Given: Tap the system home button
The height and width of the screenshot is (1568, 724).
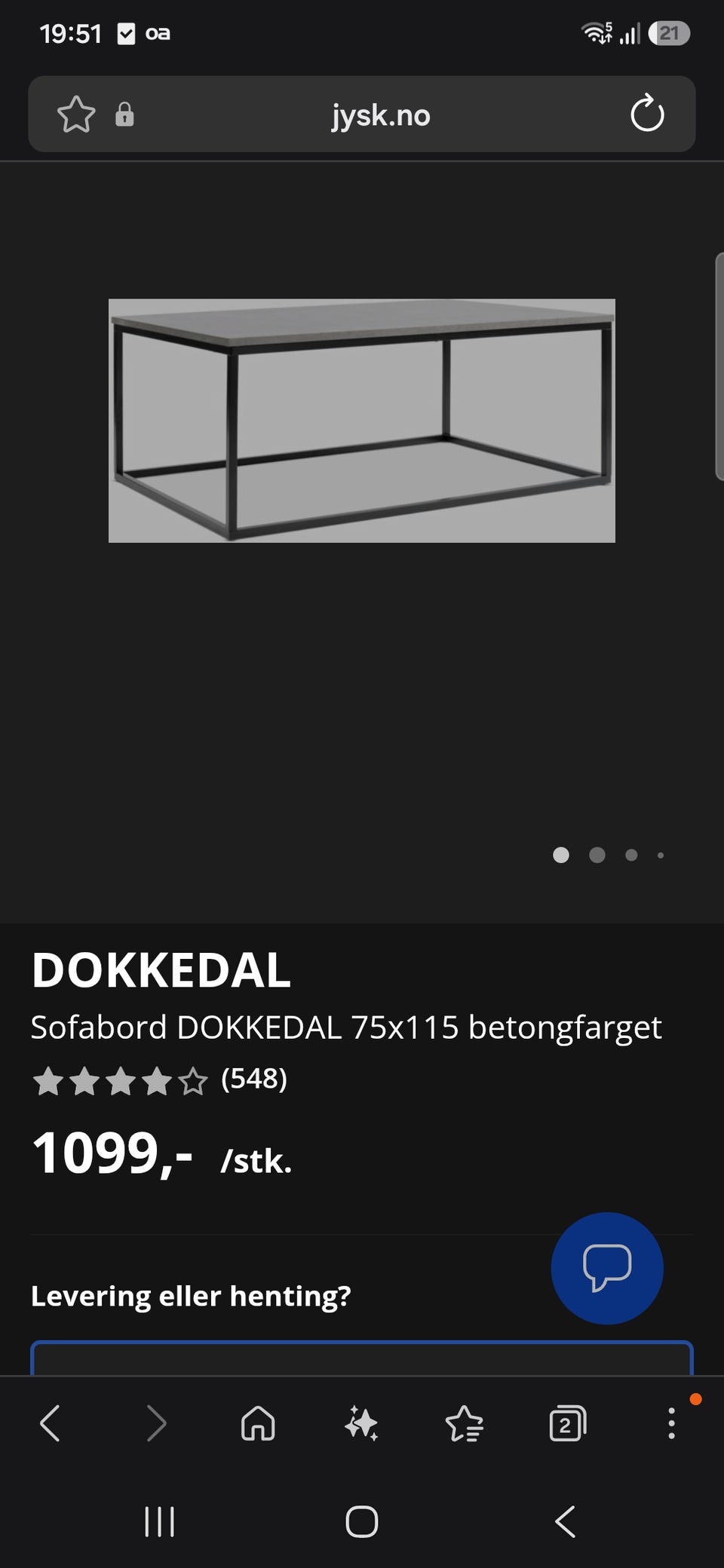Looking at the screenshot, I should (362, 1521).
